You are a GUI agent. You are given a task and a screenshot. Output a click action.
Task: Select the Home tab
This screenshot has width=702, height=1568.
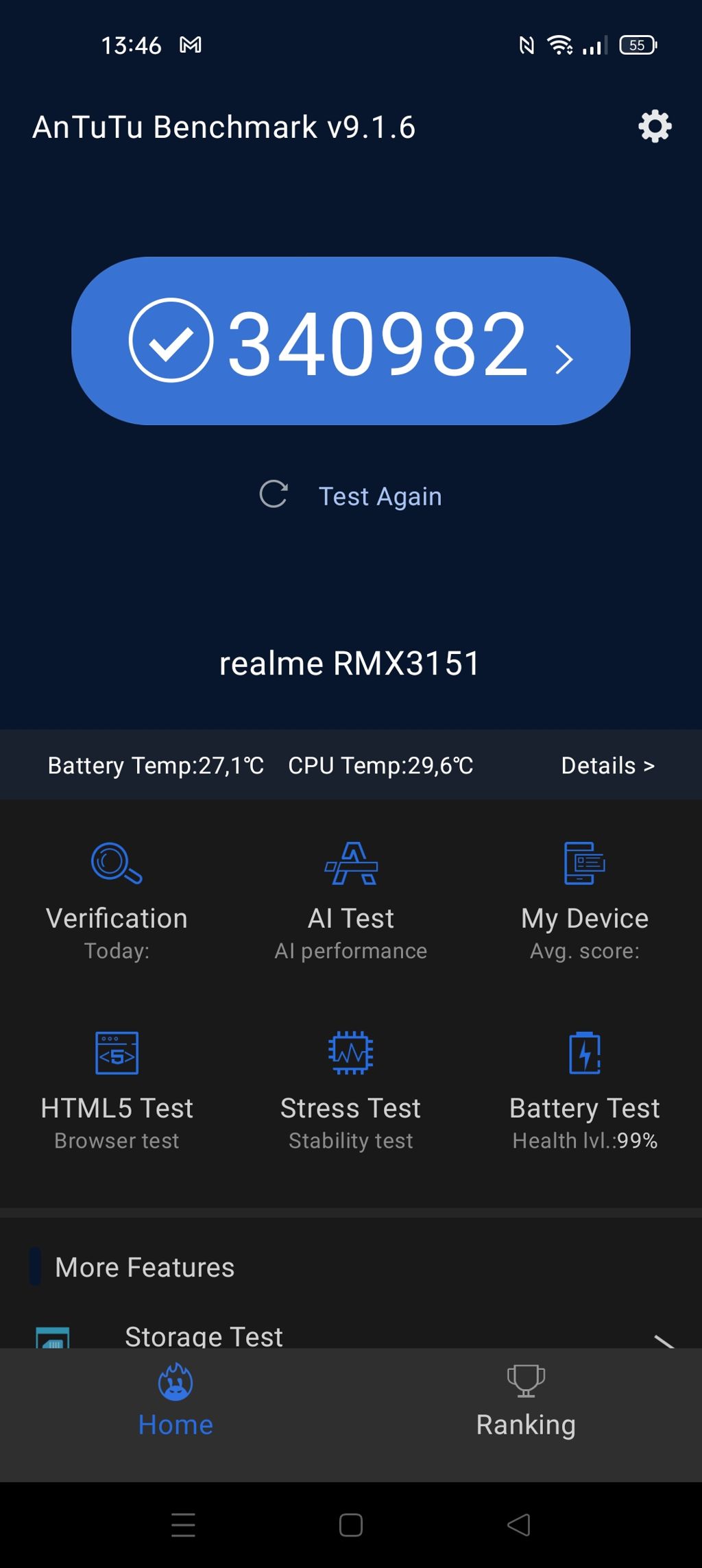pyautogui.click(x=175, y=1401)
